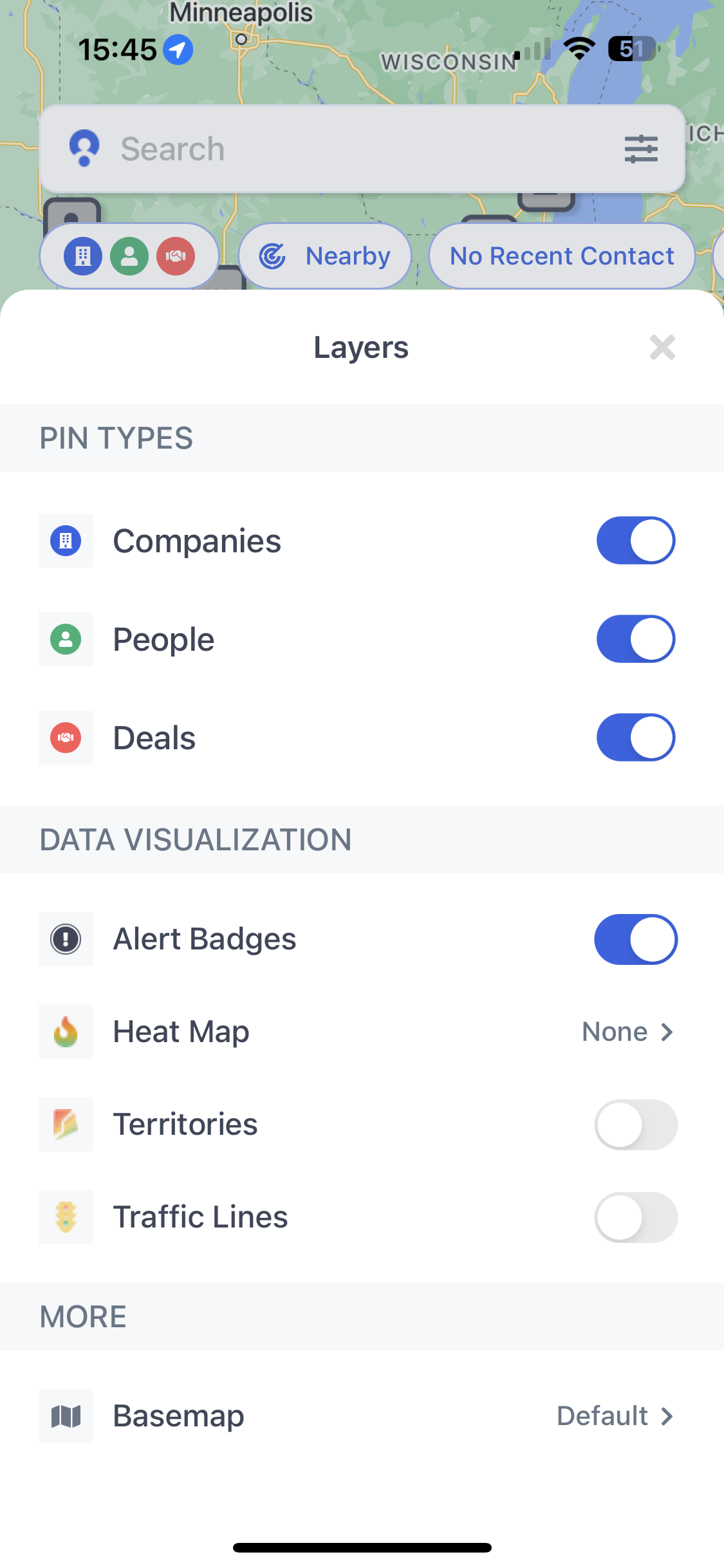Toggle Alert Badges off
Screen dimensions: 724x1568
pyautogui.click(x=636, y=939)
